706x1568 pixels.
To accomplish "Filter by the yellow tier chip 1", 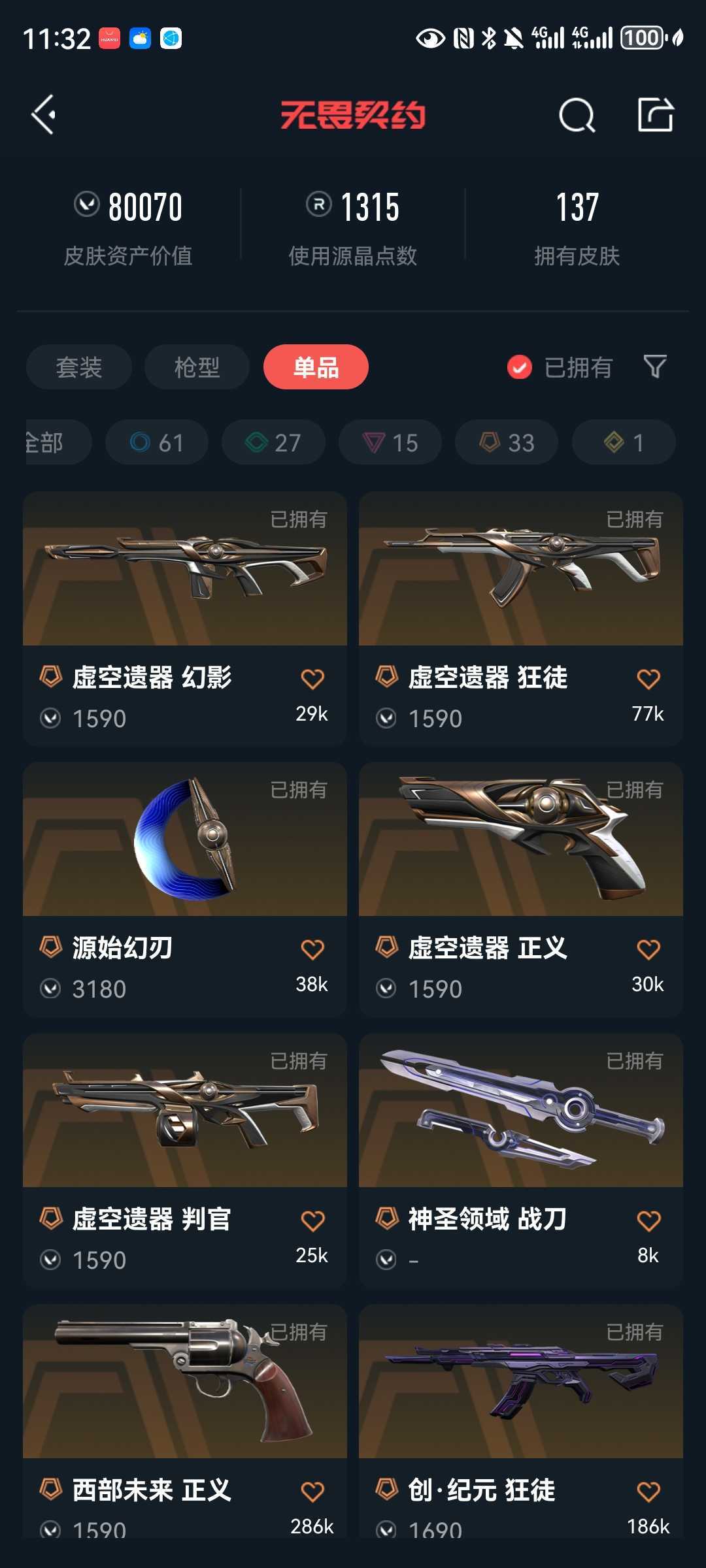I will click(x=624, y=442).
